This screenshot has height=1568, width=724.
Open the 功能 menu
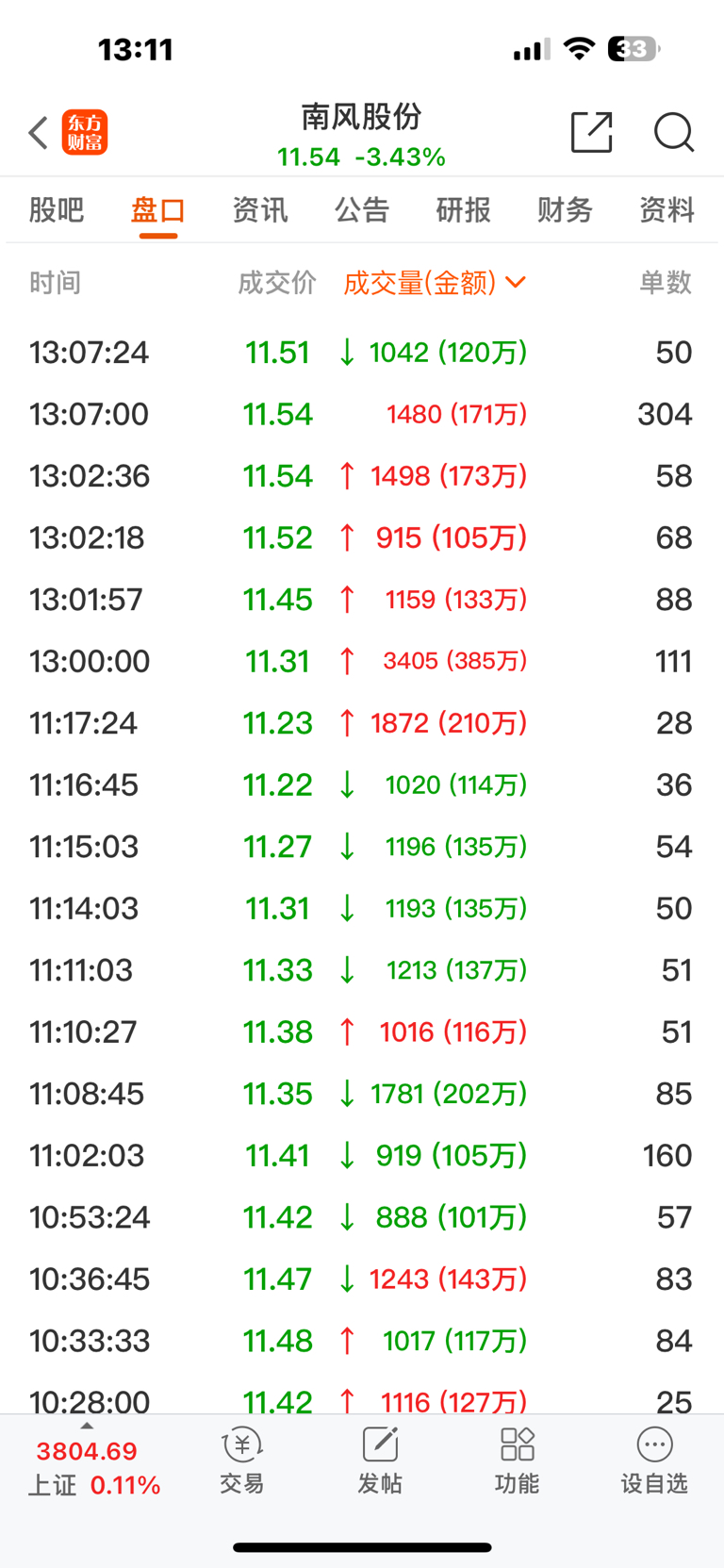tap(518, 1461)
